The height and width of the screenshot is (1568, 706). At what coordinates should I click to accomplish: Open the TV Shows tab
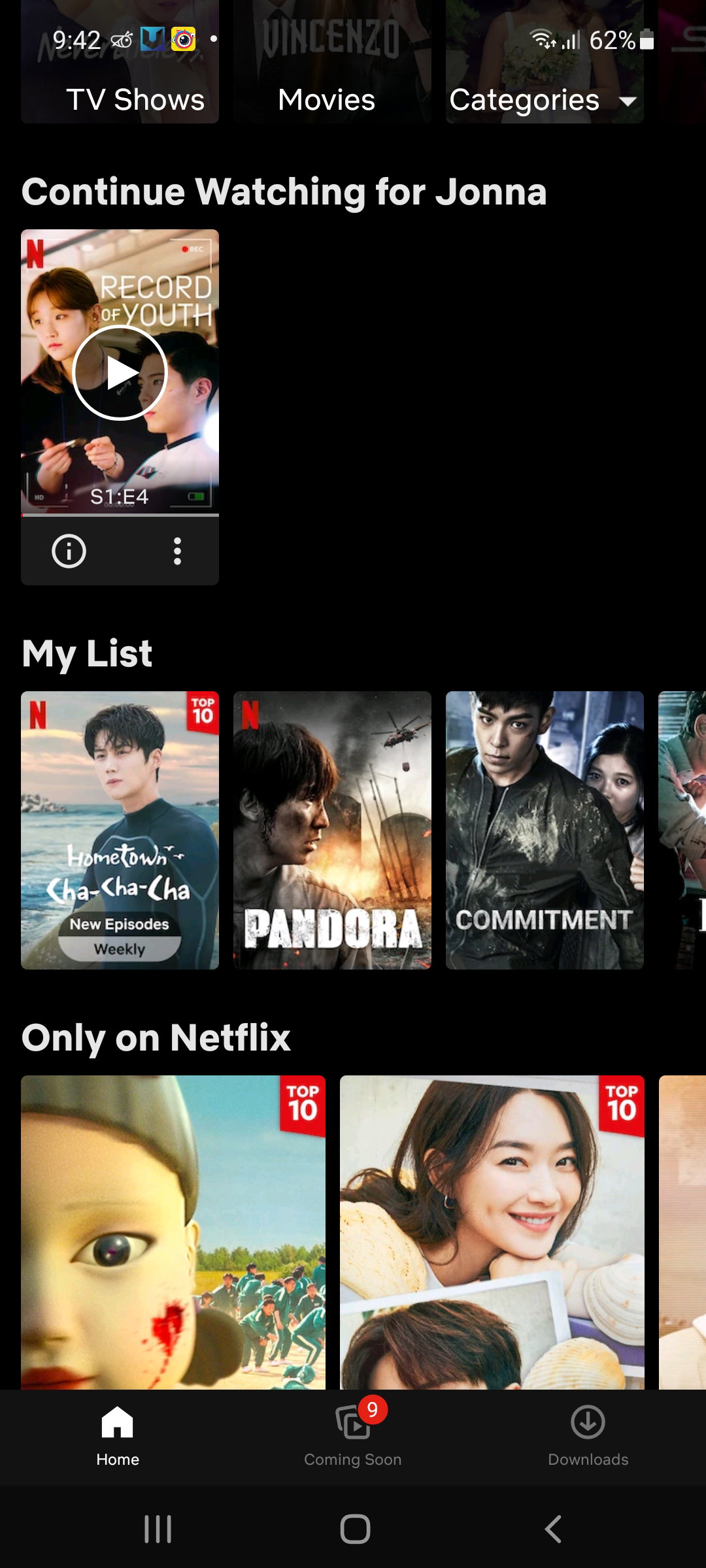point(135,100)
